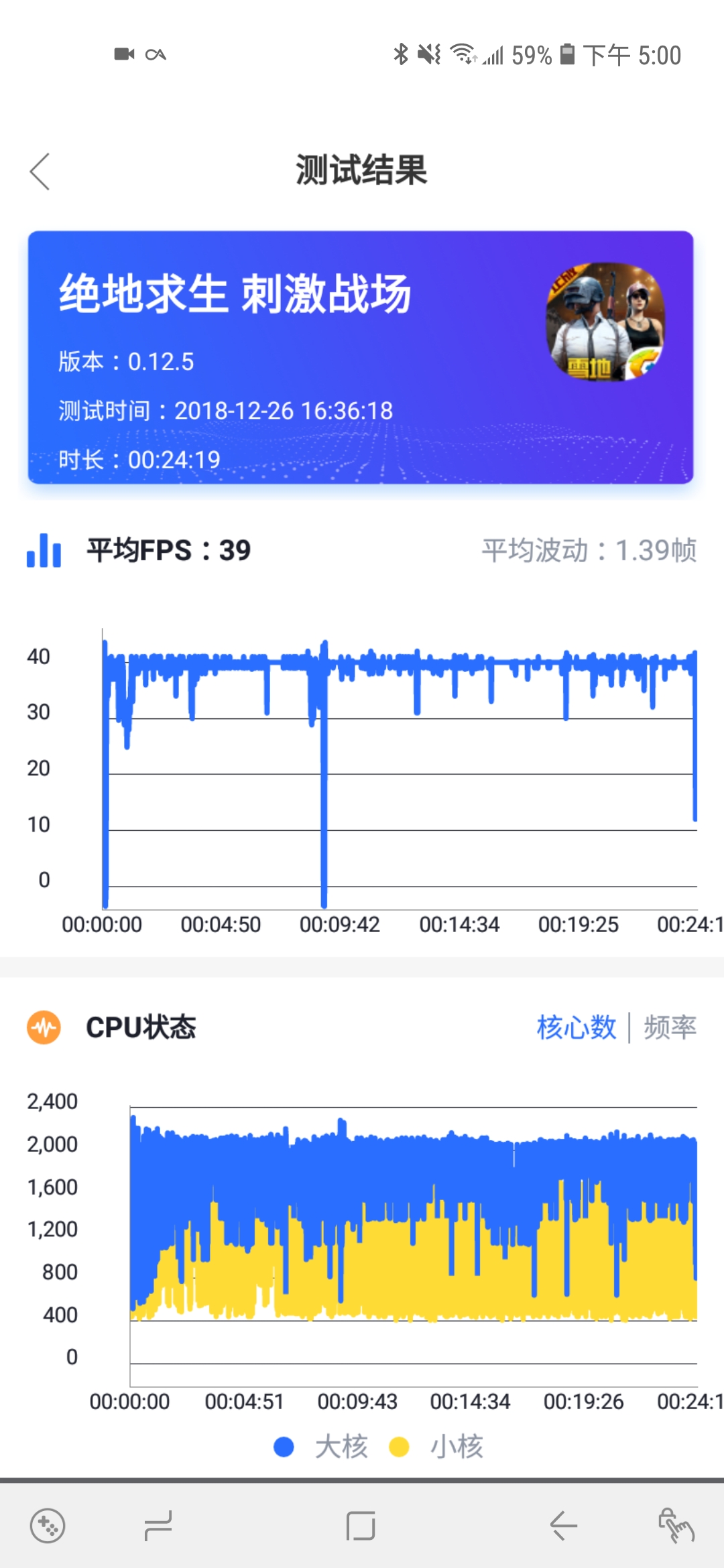
Task: Select the 核心数 tab for CPU chart
Action: (577, 1026)
